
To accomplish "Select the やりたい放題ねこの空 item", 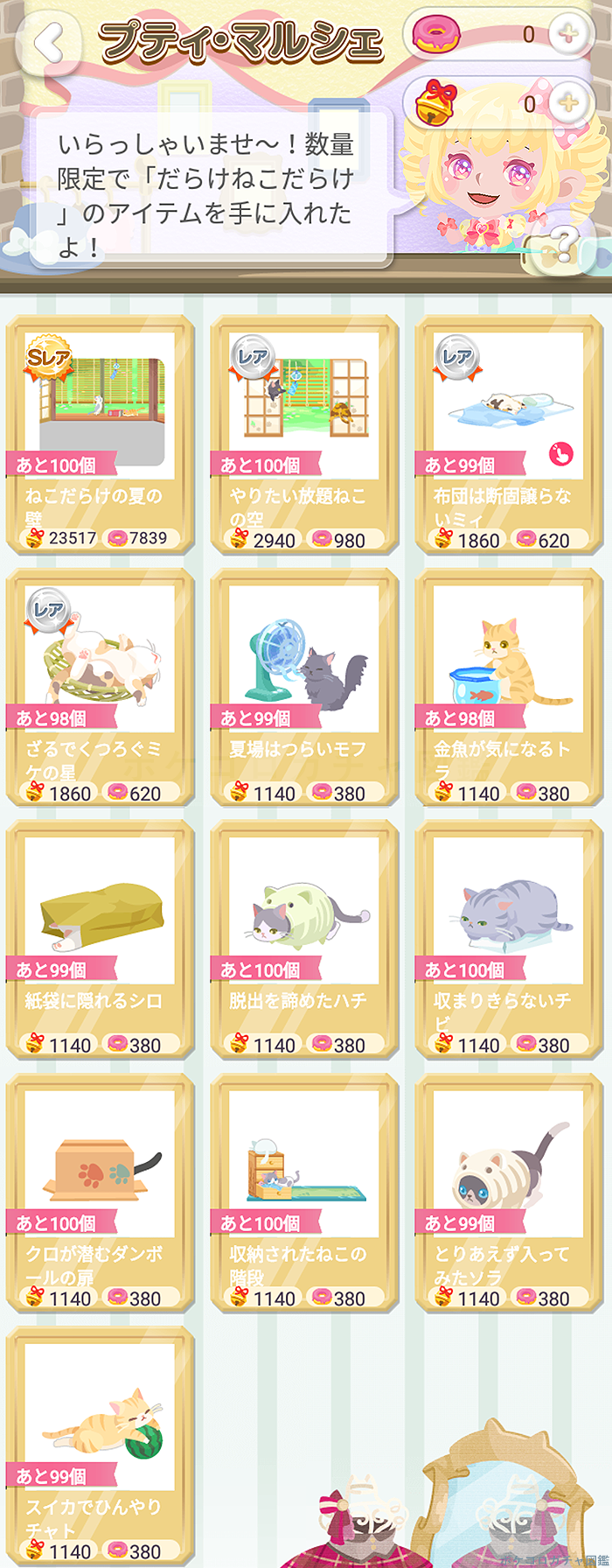I will (x=304, y=434).
